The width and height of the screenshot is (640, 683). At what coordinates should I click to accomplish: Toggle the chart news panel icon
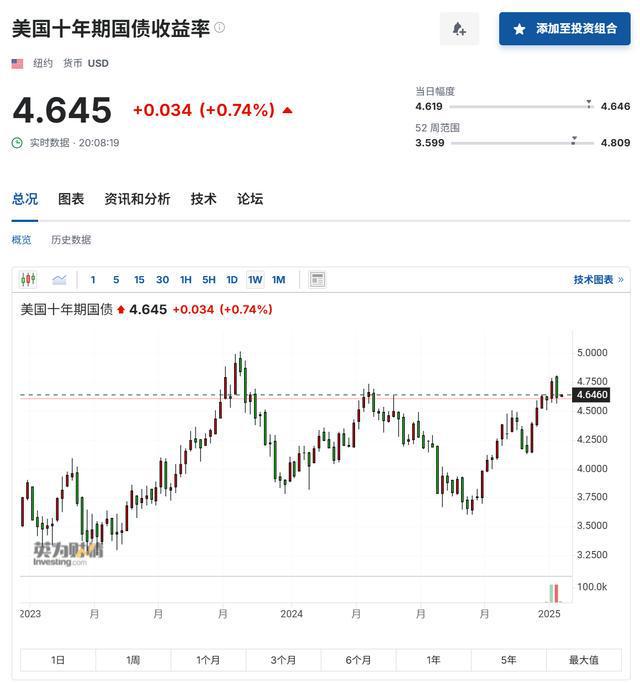tap(317, 280)
